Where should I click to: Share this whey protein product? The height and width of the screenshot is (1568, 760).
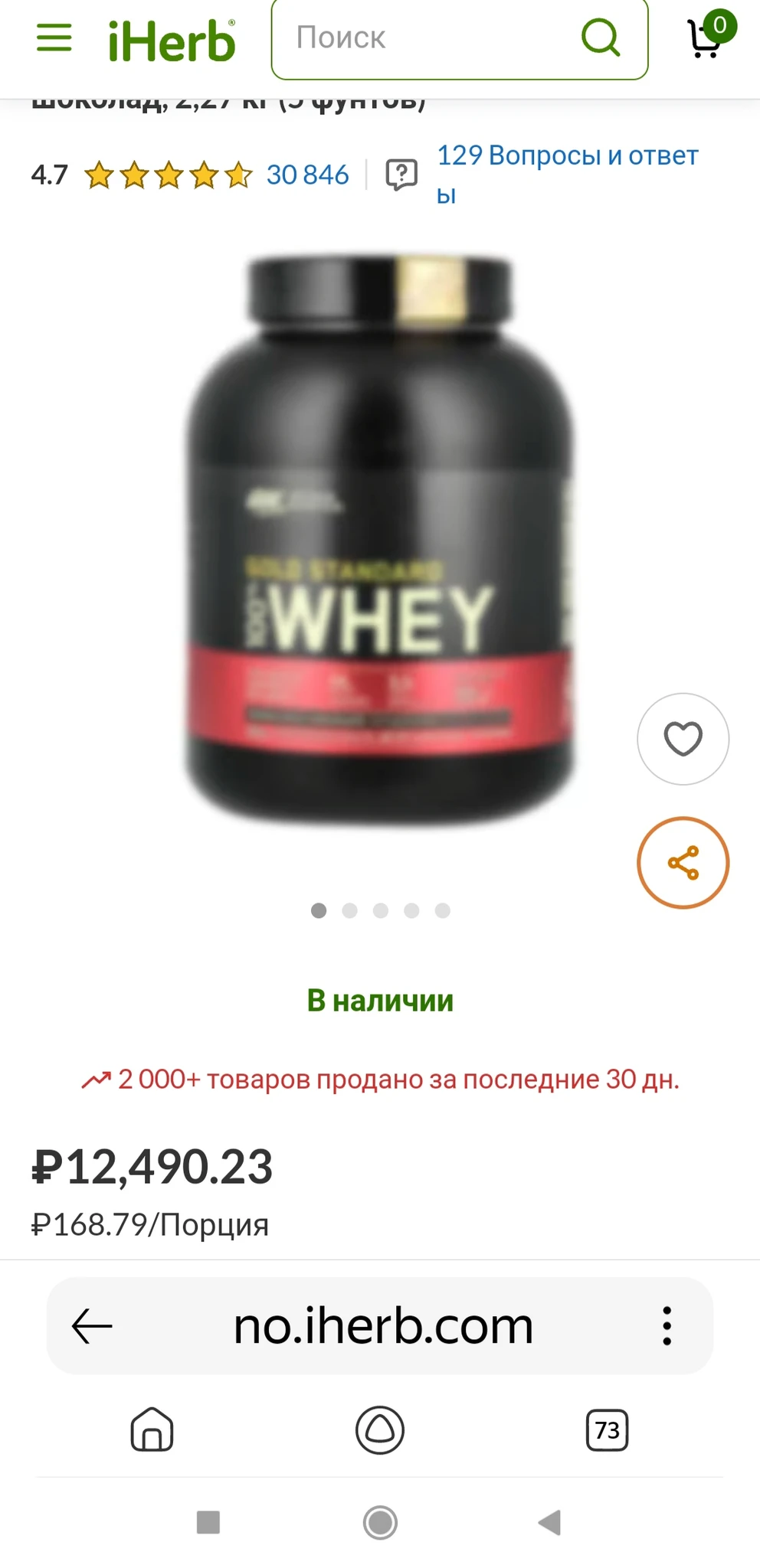click(x=683, y=863)
